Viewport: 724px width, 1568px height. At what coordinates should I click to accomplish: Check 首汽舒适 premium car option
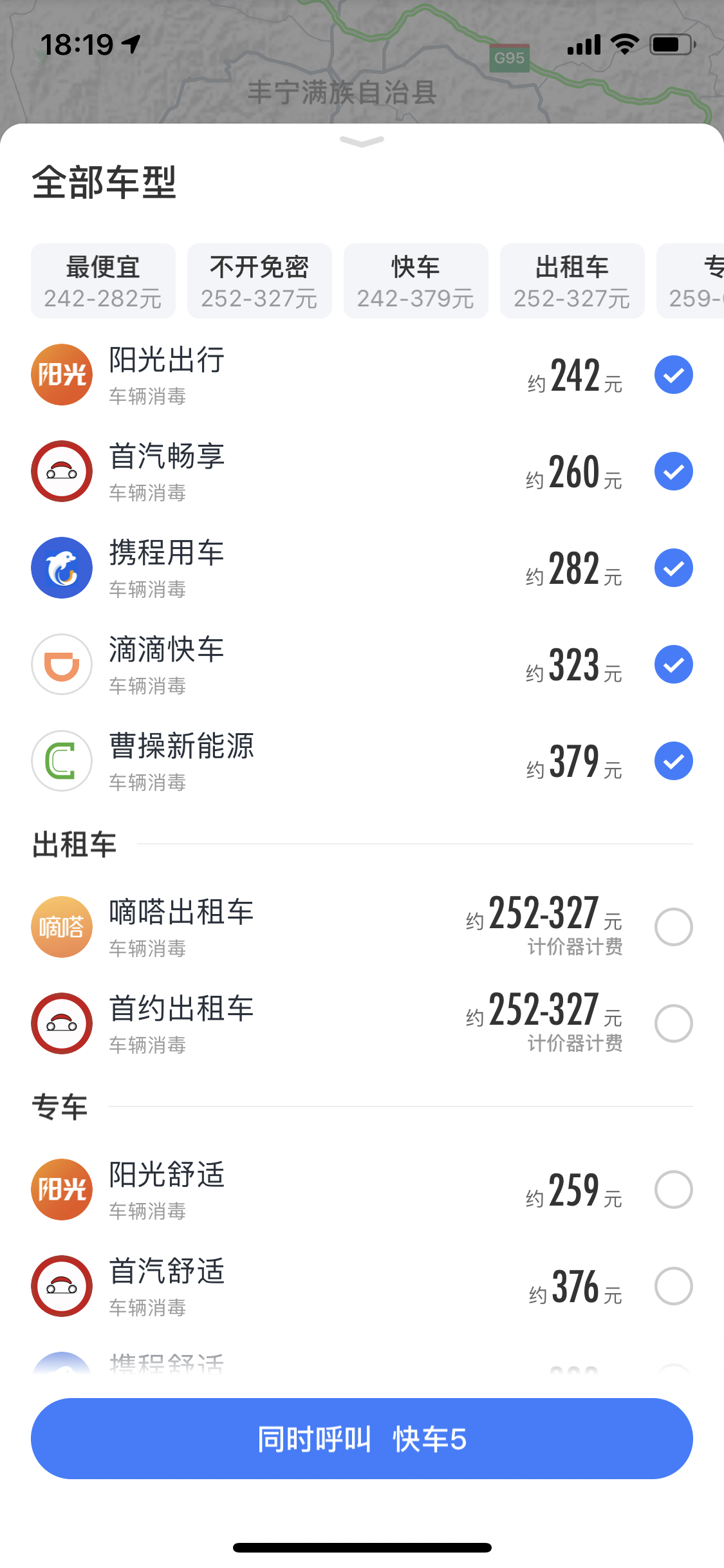tap(673, 1286)
